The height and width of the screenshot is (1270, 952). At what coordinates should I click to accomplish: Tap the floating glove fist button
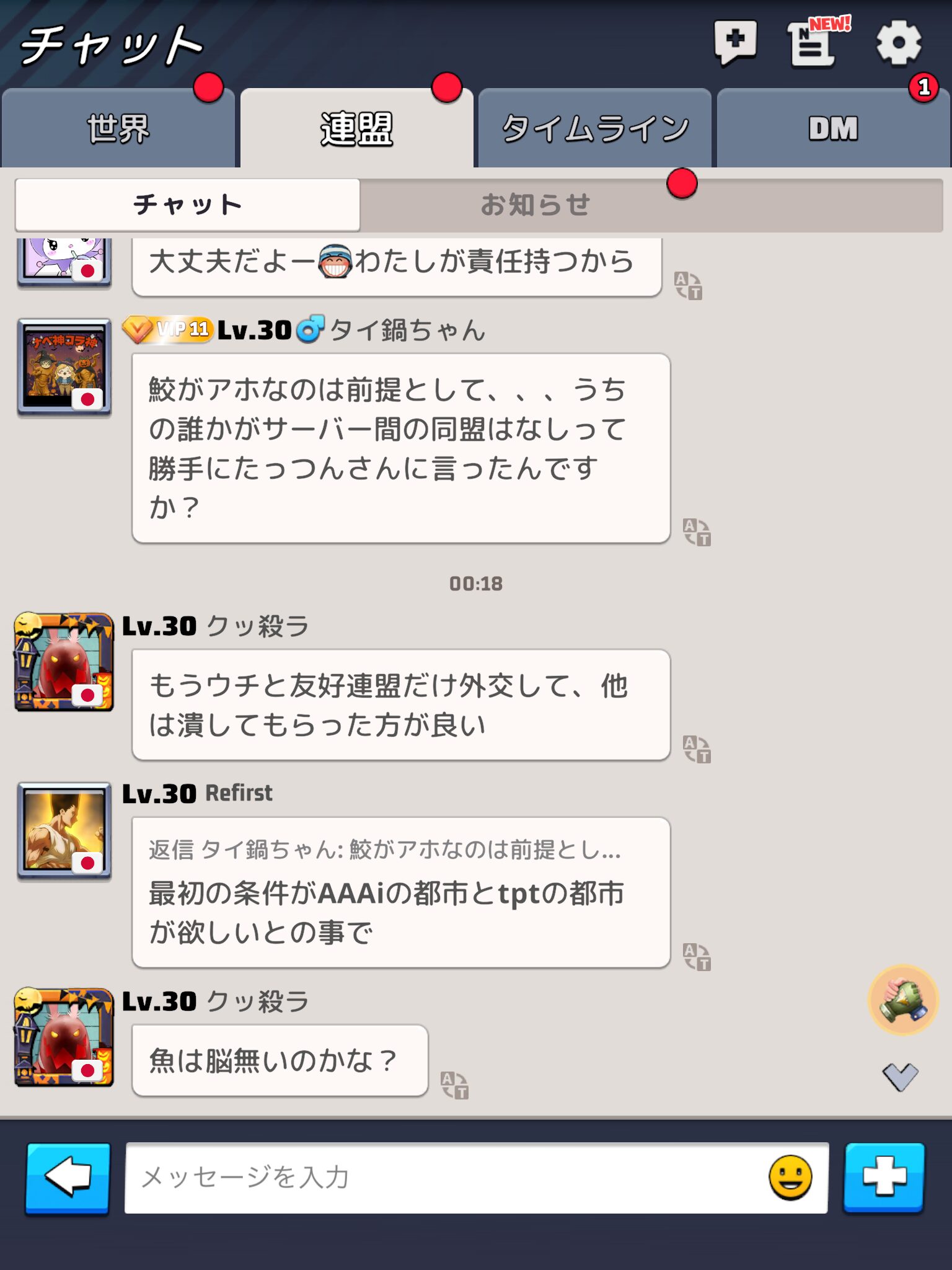(x=903, y=1000)
